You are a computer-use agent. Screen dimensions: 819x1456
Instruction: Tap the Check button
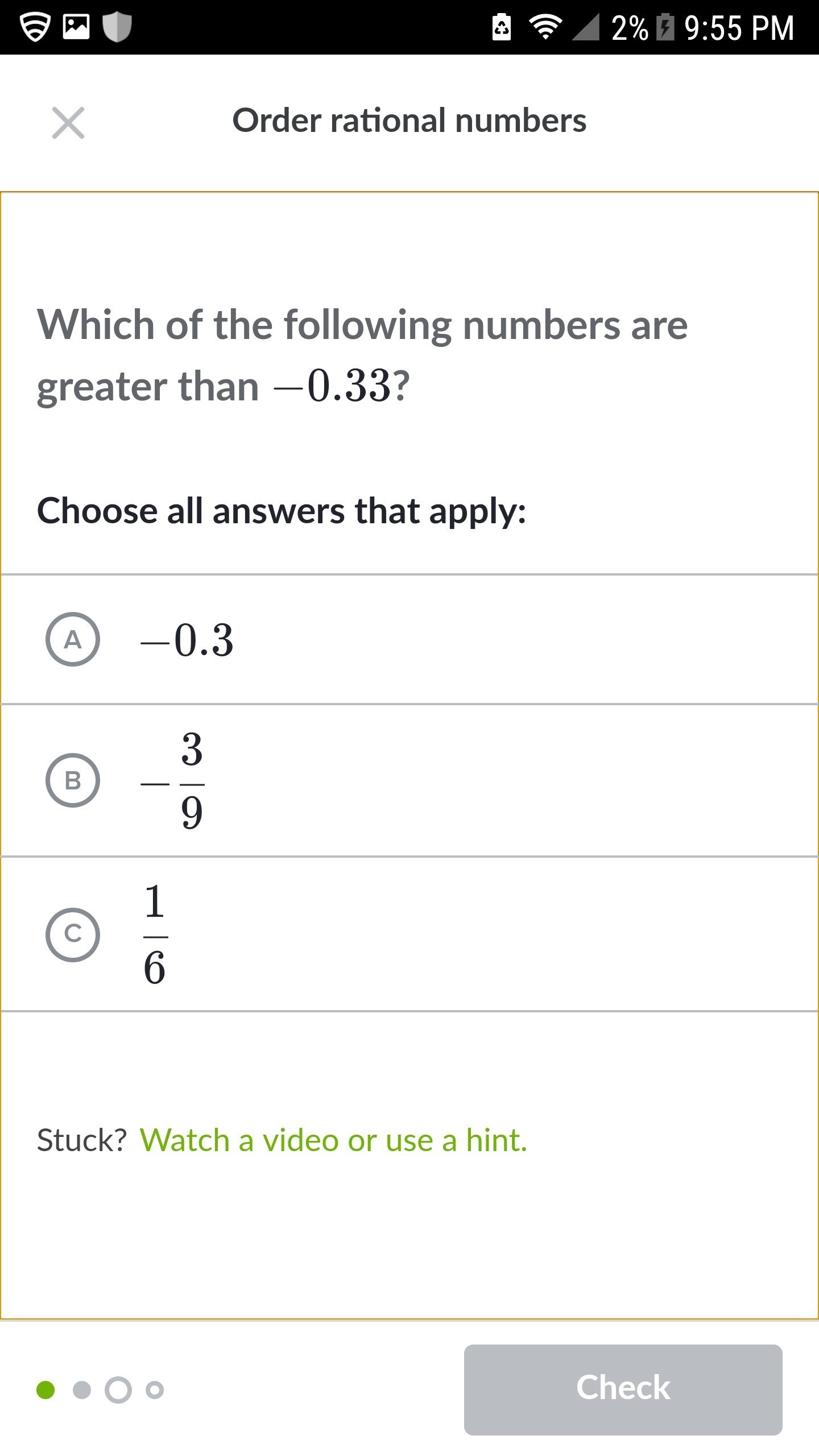pos(623,1389)
